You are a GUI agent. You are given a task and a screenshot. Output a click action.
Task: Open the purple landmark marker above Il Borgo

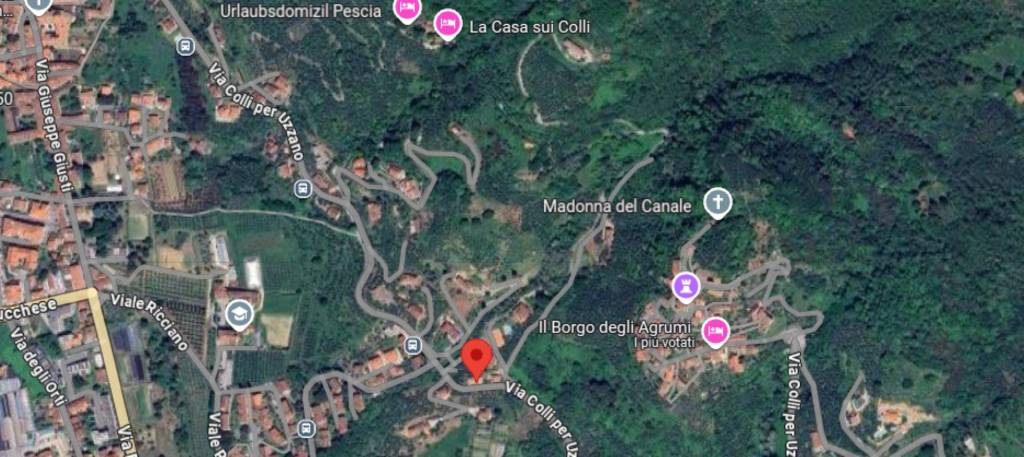pyautogui.click(x=685, y=286)
